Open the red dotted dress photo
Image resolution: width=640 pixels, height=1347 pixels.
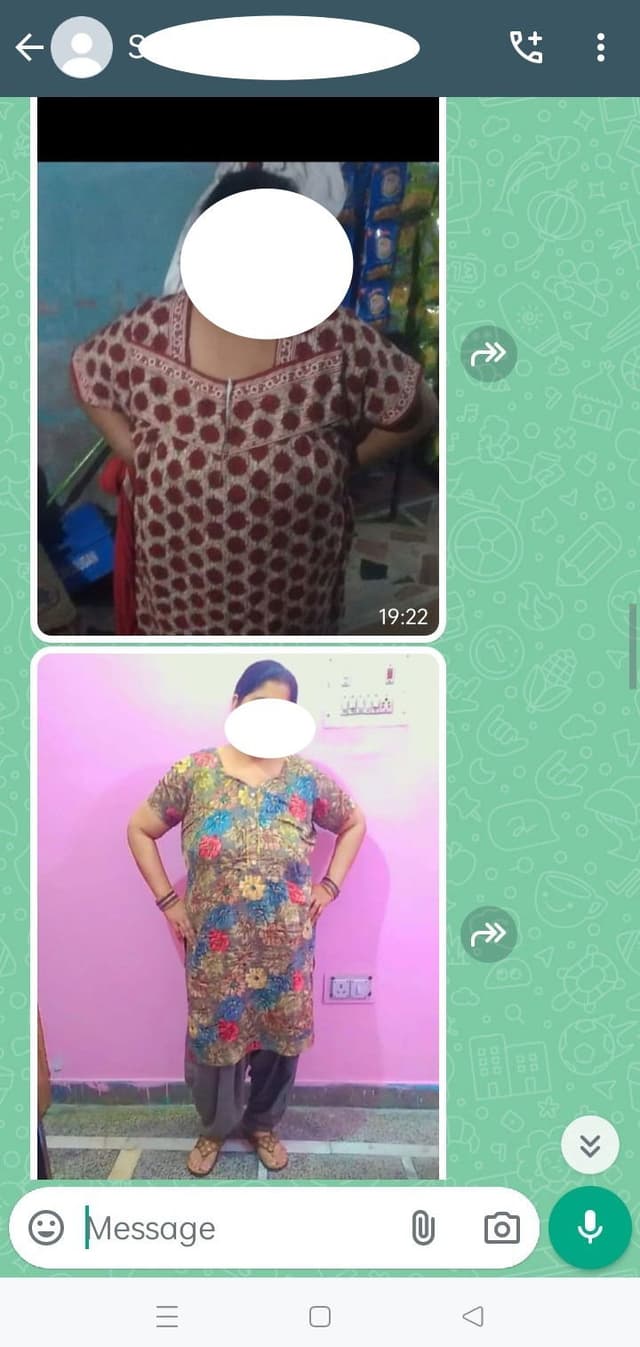coord(238,400)
